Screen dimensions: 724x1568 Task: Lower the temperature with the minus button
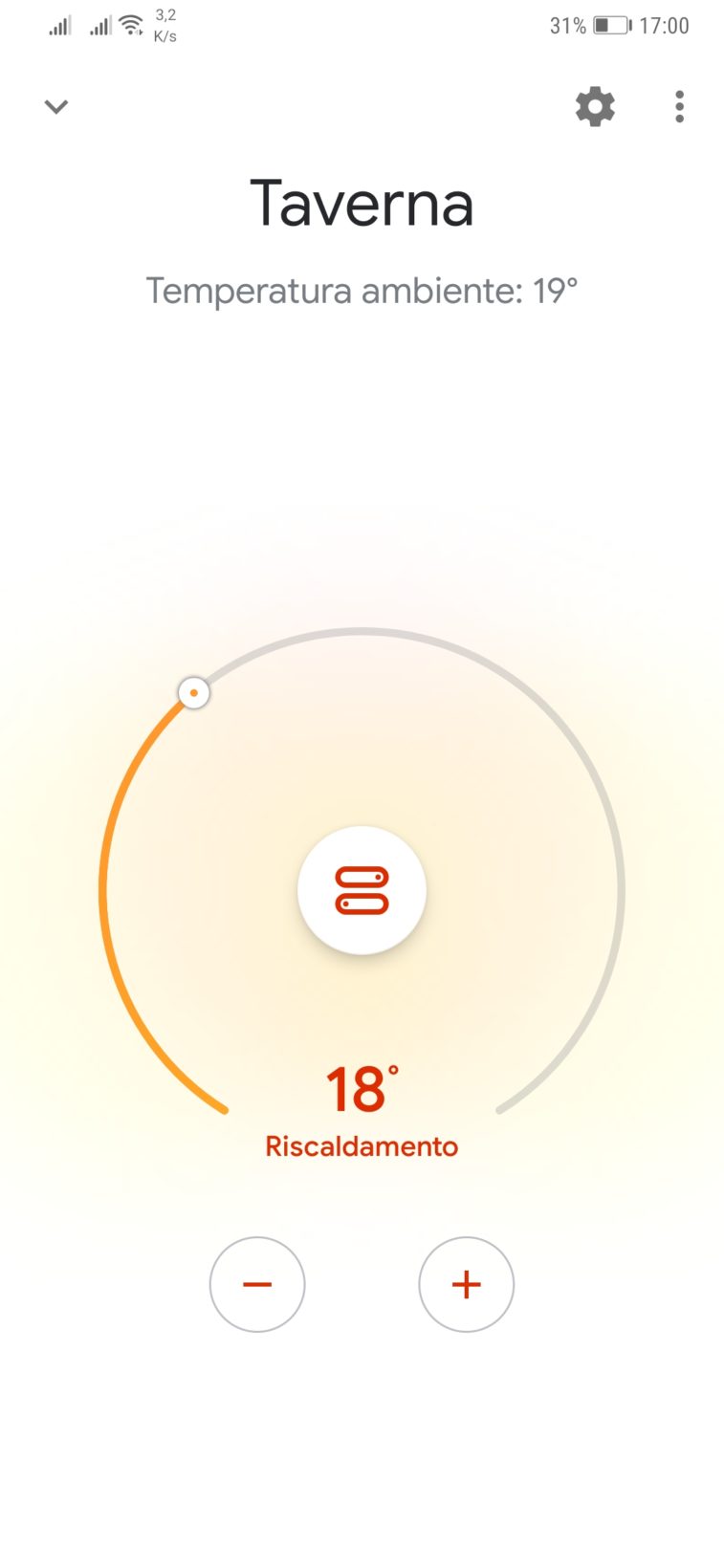pyautogui.click(x=257, y=1284)
